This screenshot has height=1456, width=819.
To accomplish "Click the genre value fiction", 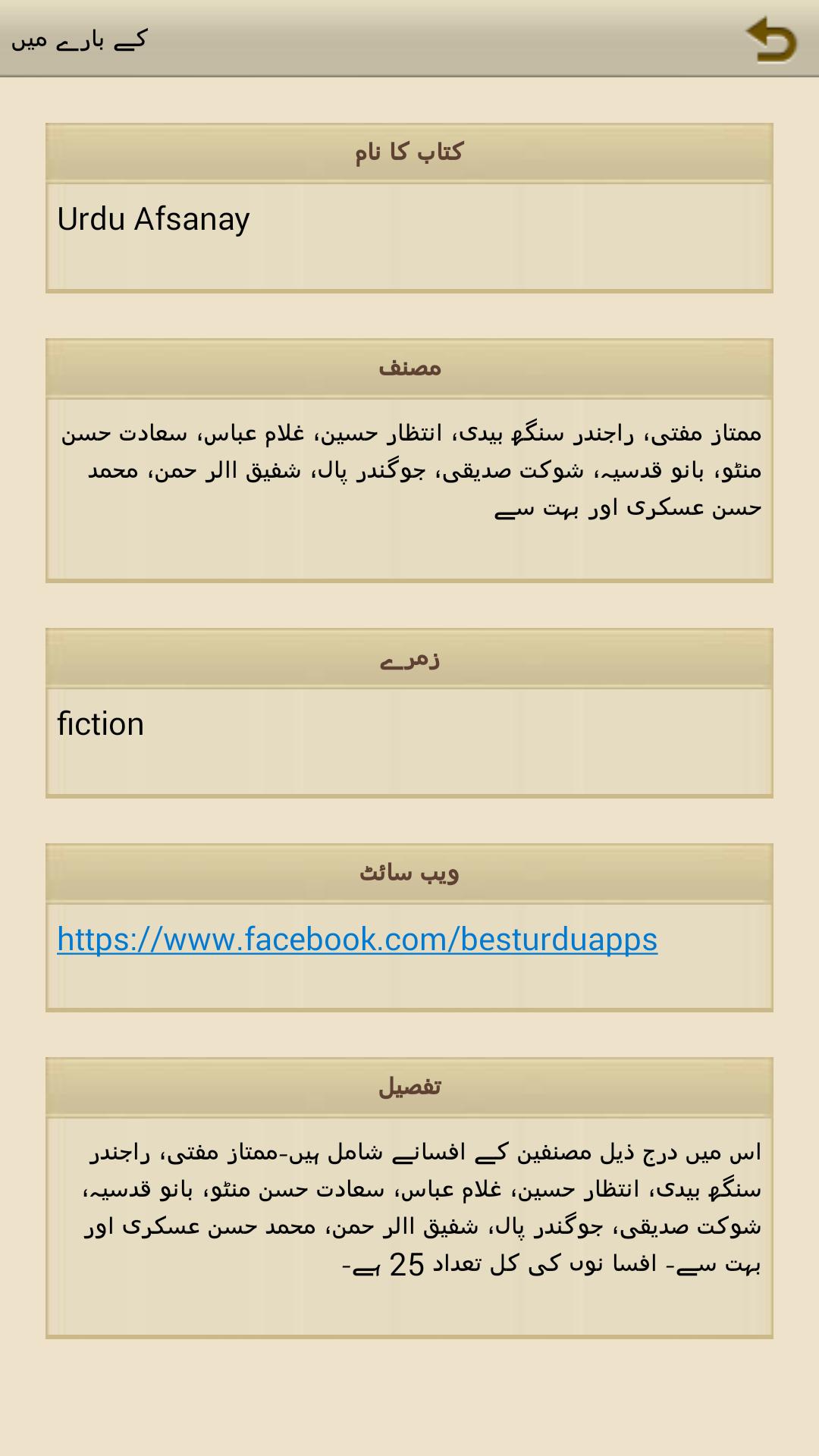I will coord(101,723).
